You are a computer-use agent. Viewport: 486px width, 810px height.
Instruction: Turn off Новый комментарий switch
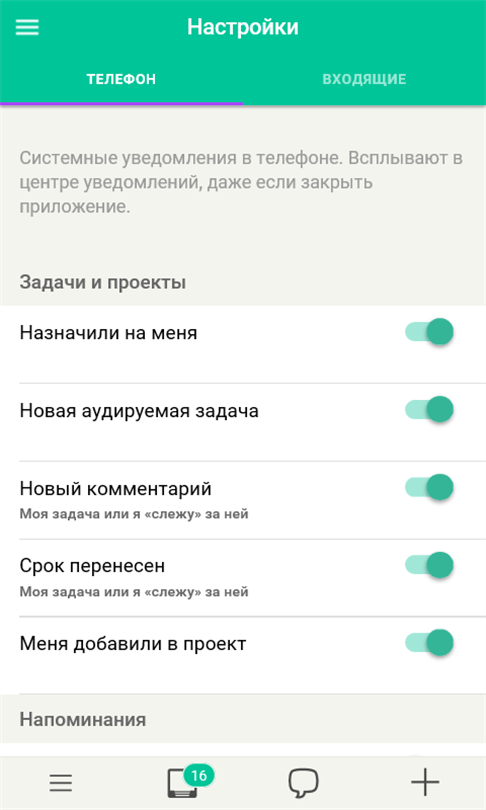(x=429, y=487)
